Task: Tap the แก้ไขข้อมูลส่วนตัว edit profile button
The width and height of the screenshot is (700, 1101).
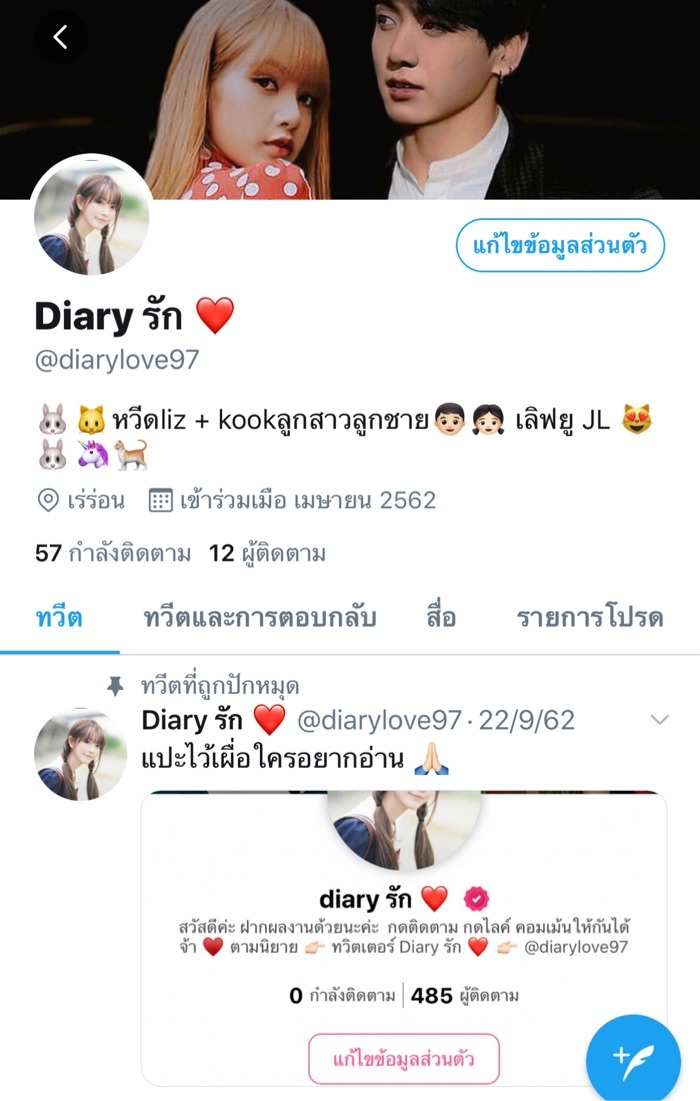Action: [x=560, y=245]
